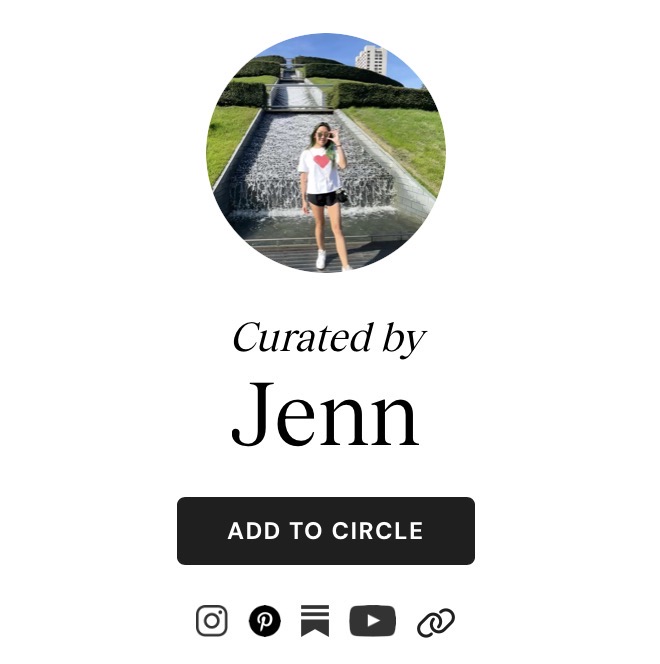Image resolution: width=660 pixels, height=664 pixels.
Task: Open Jenn's Pinterest page
Action: [264, 621]
